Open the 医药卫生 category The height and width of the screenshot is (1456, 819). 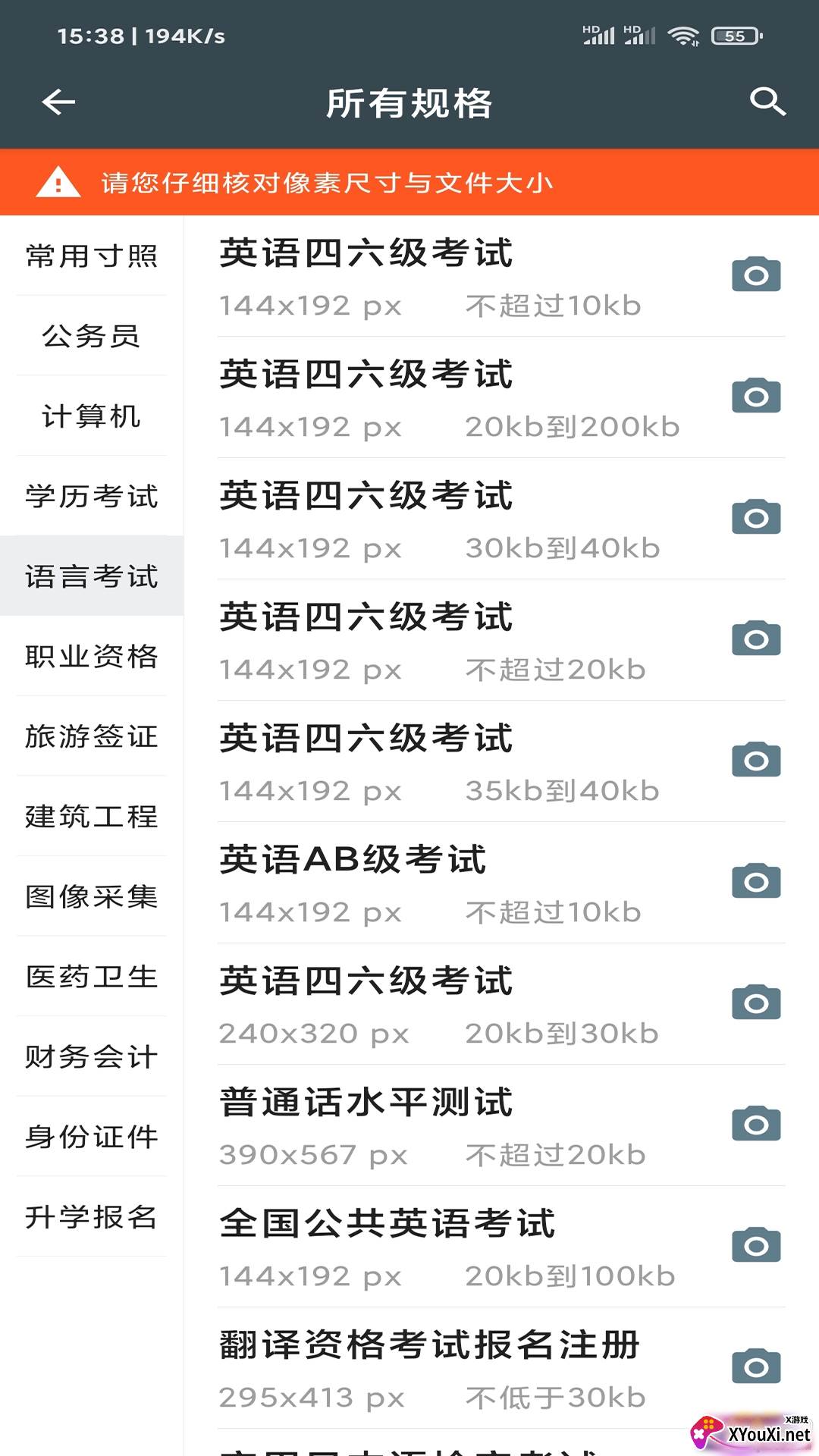click(92, 977)
